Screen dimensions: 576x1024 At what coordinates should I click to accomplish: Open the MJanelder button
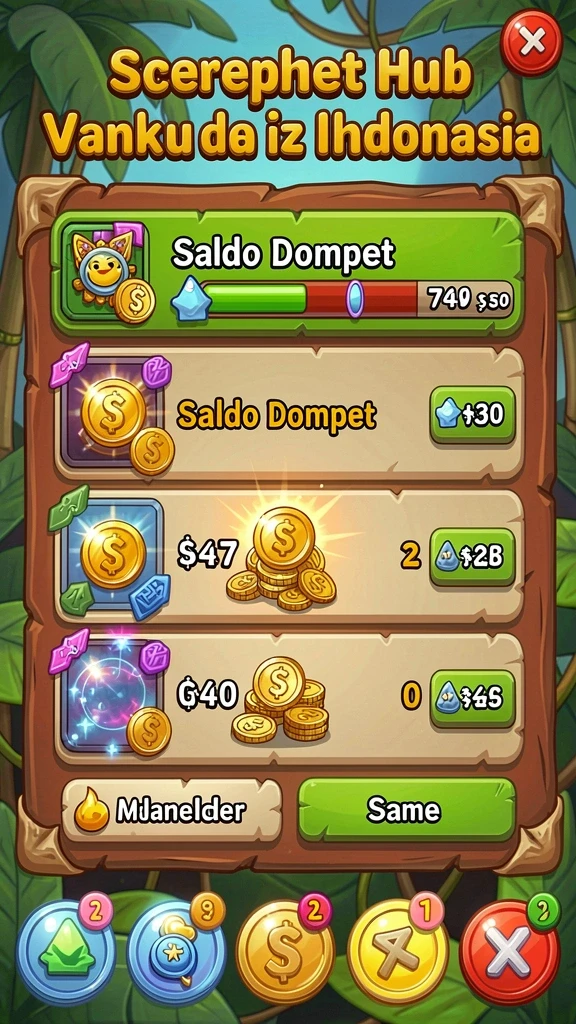point(171,810)
